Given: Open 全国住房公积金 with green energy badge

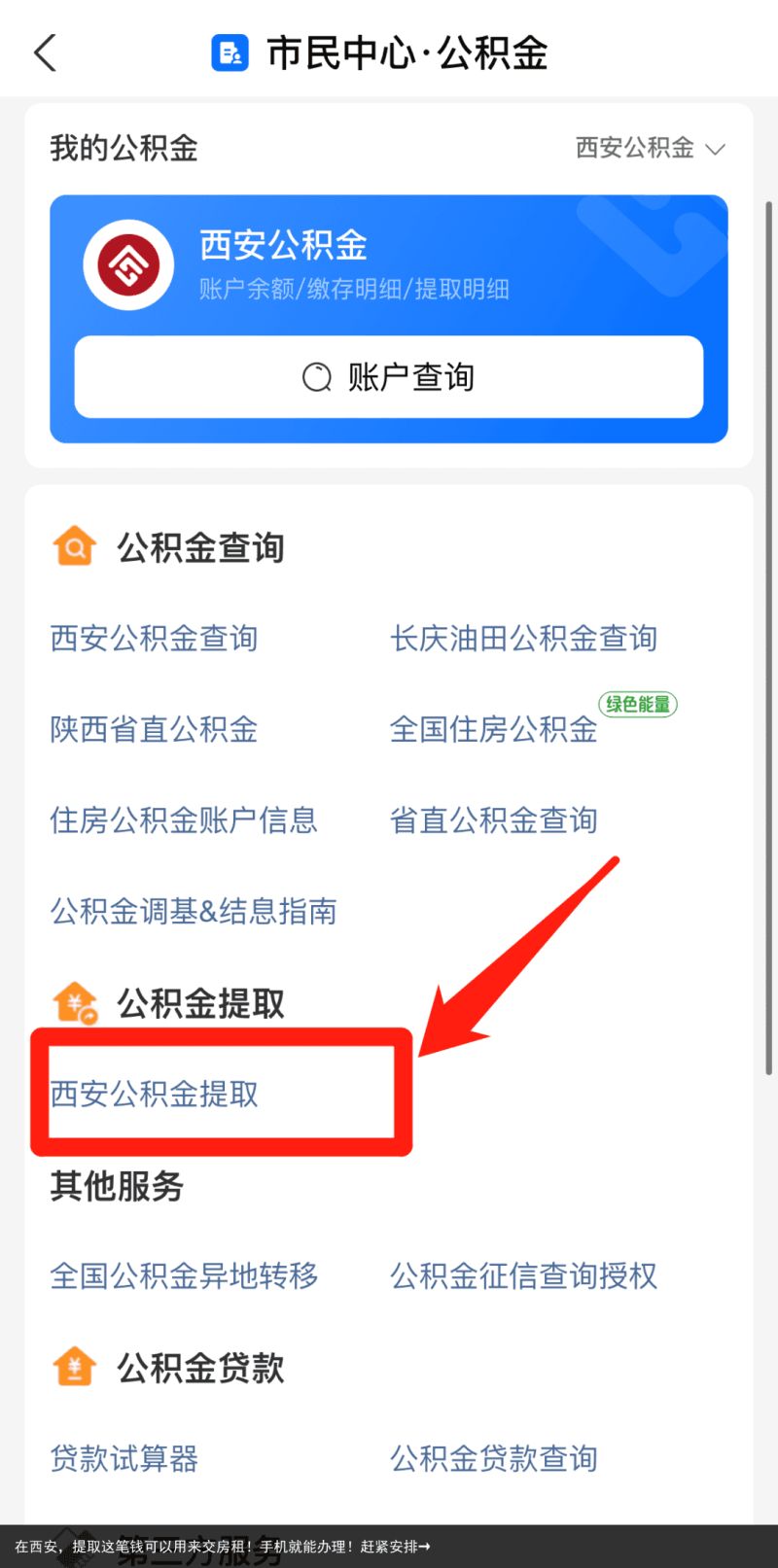Looking at the screenshot, I should coord(493,729).
